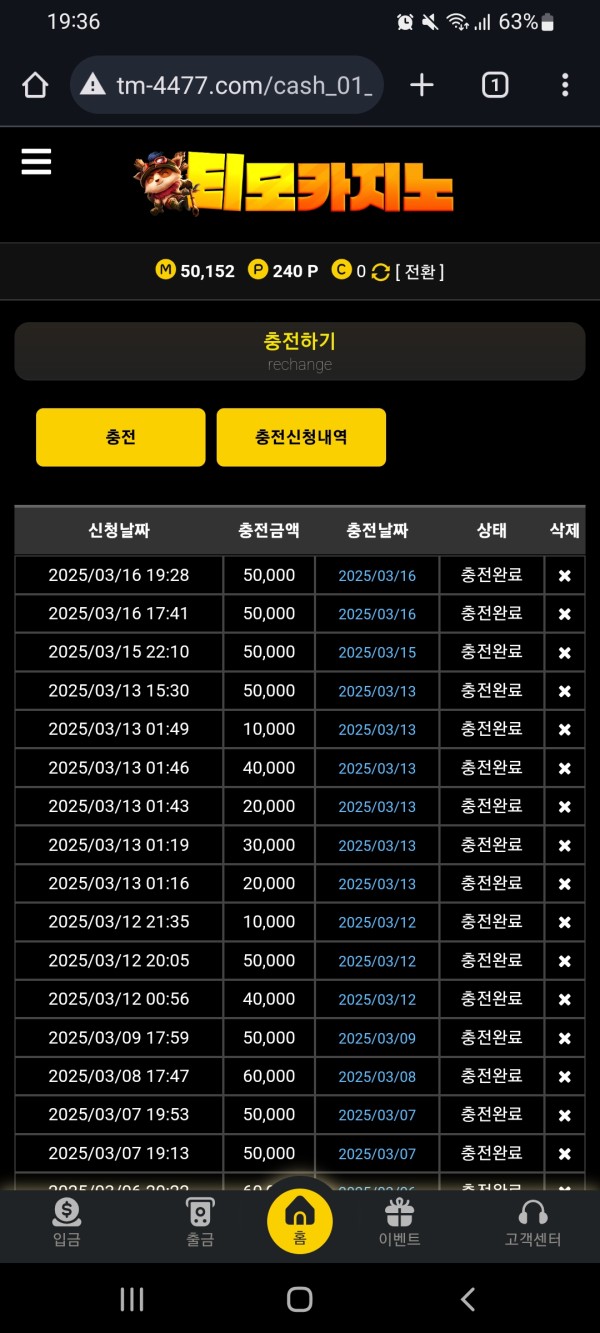Go to the 홈 home tab
Screen dimensions: 600x1333
pyautogui.click(x=299, y=1222)
